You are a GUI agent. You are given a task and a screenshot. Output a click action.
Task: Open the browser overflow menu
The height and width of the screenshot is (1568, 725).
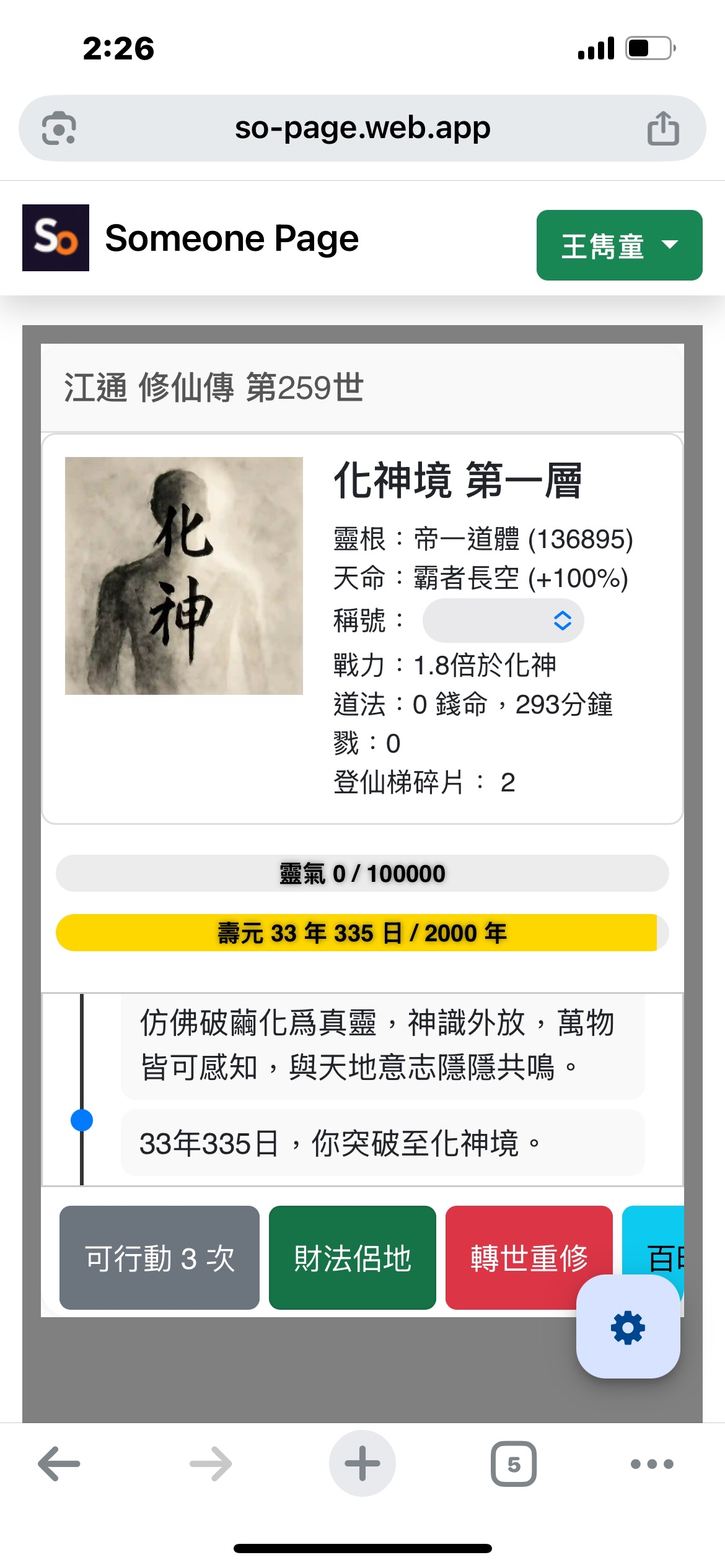tap(651, 1464)
